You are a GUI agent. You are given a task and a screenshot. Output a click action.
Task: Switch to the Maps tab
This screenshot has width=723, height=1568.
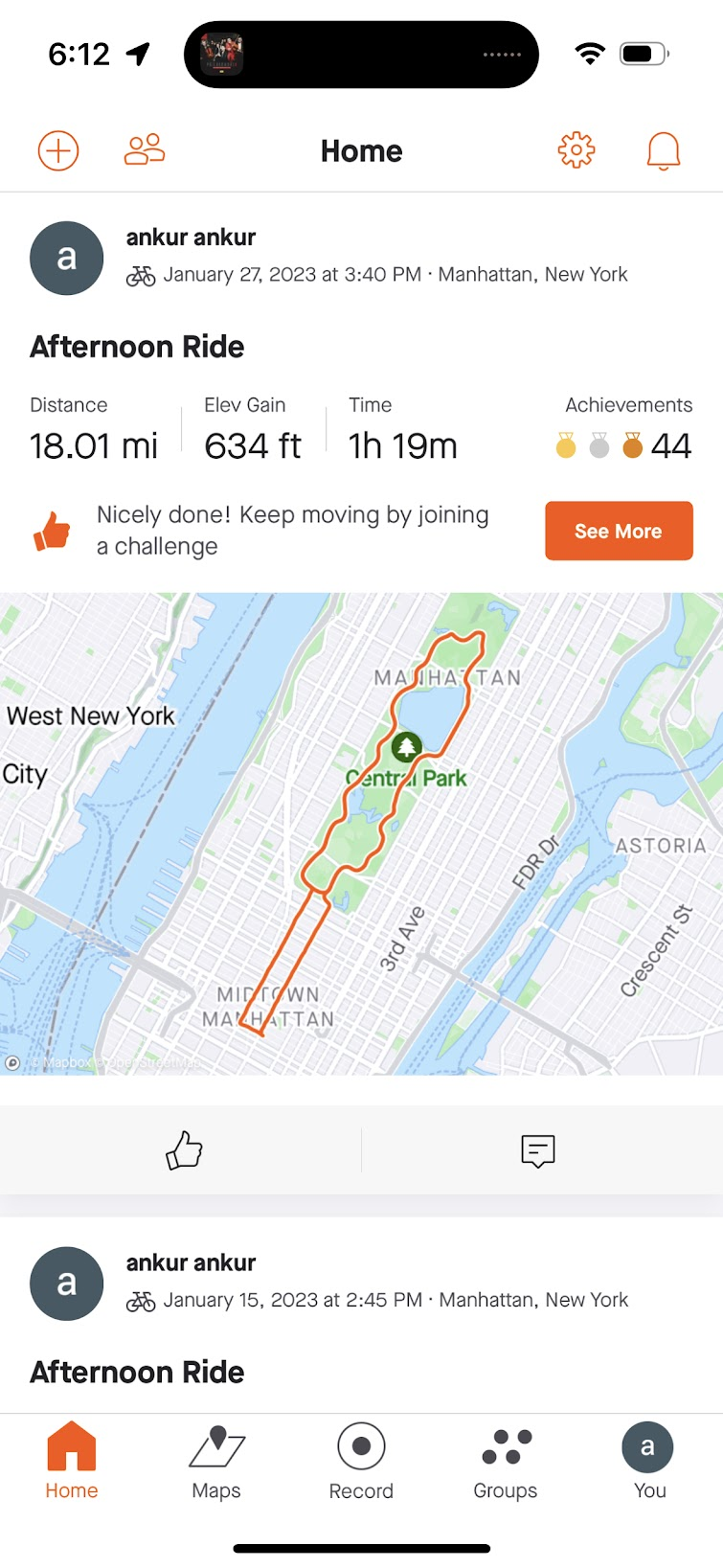pyautogui.click(x=216, y=1463)
